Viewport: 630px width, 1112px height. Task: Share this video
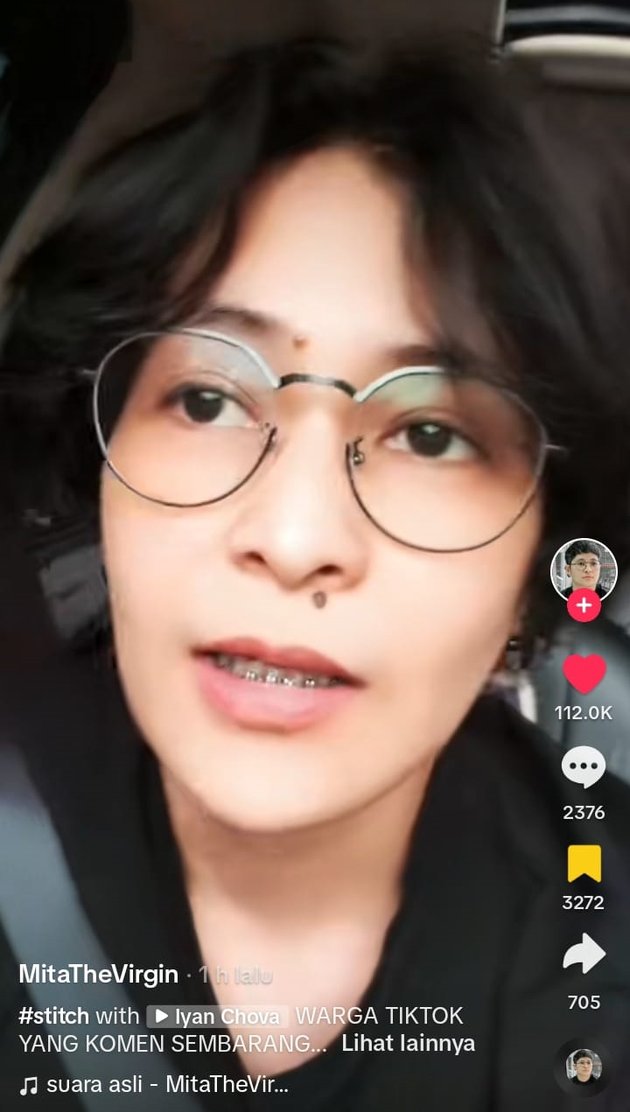click(x=584, y=954)
